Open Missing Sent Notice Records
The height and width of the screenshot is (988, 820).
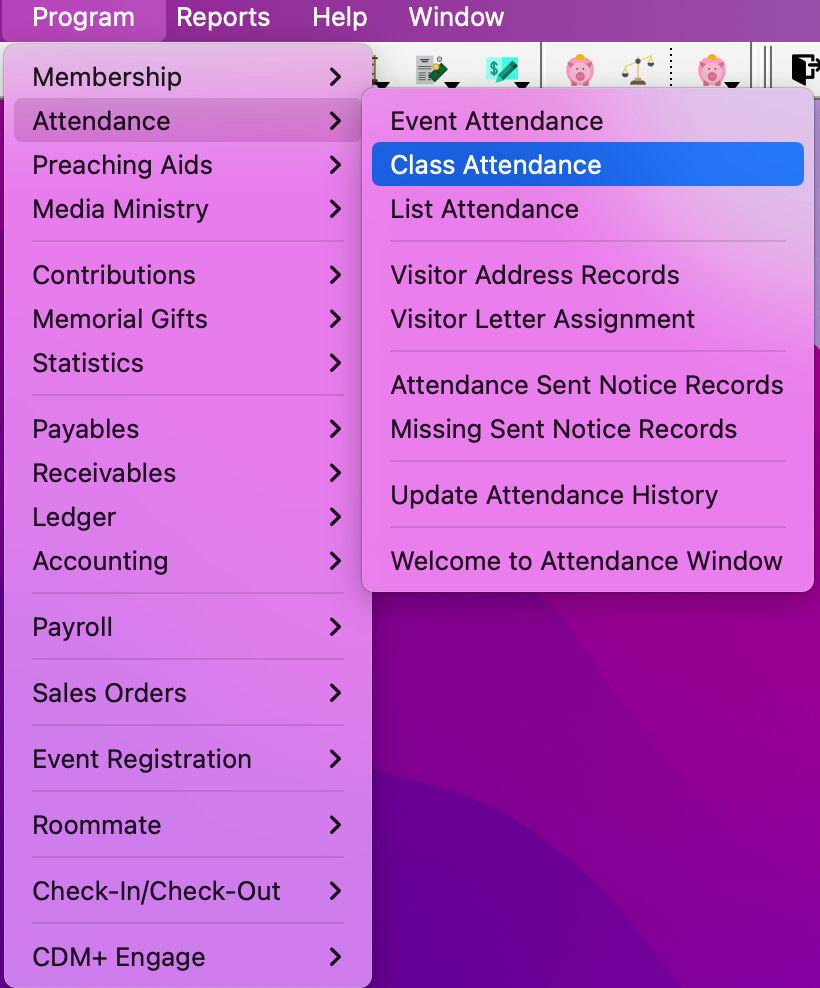(x=564, y=429)
